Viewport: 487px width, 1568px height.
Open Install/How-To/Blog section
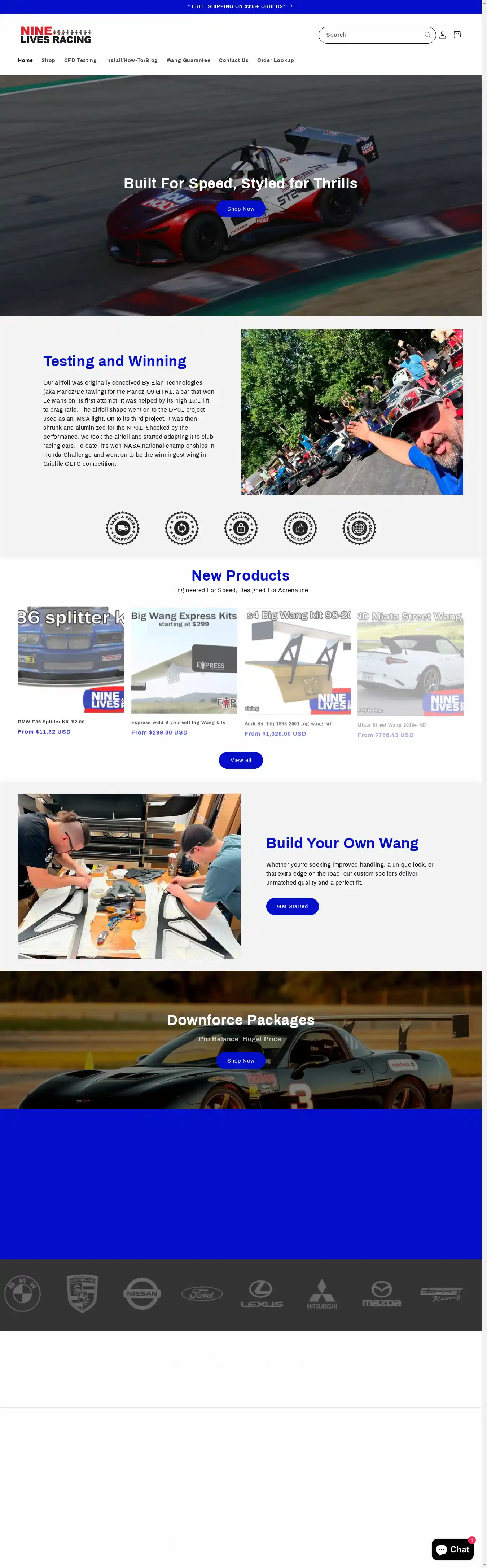pos(131,60)
